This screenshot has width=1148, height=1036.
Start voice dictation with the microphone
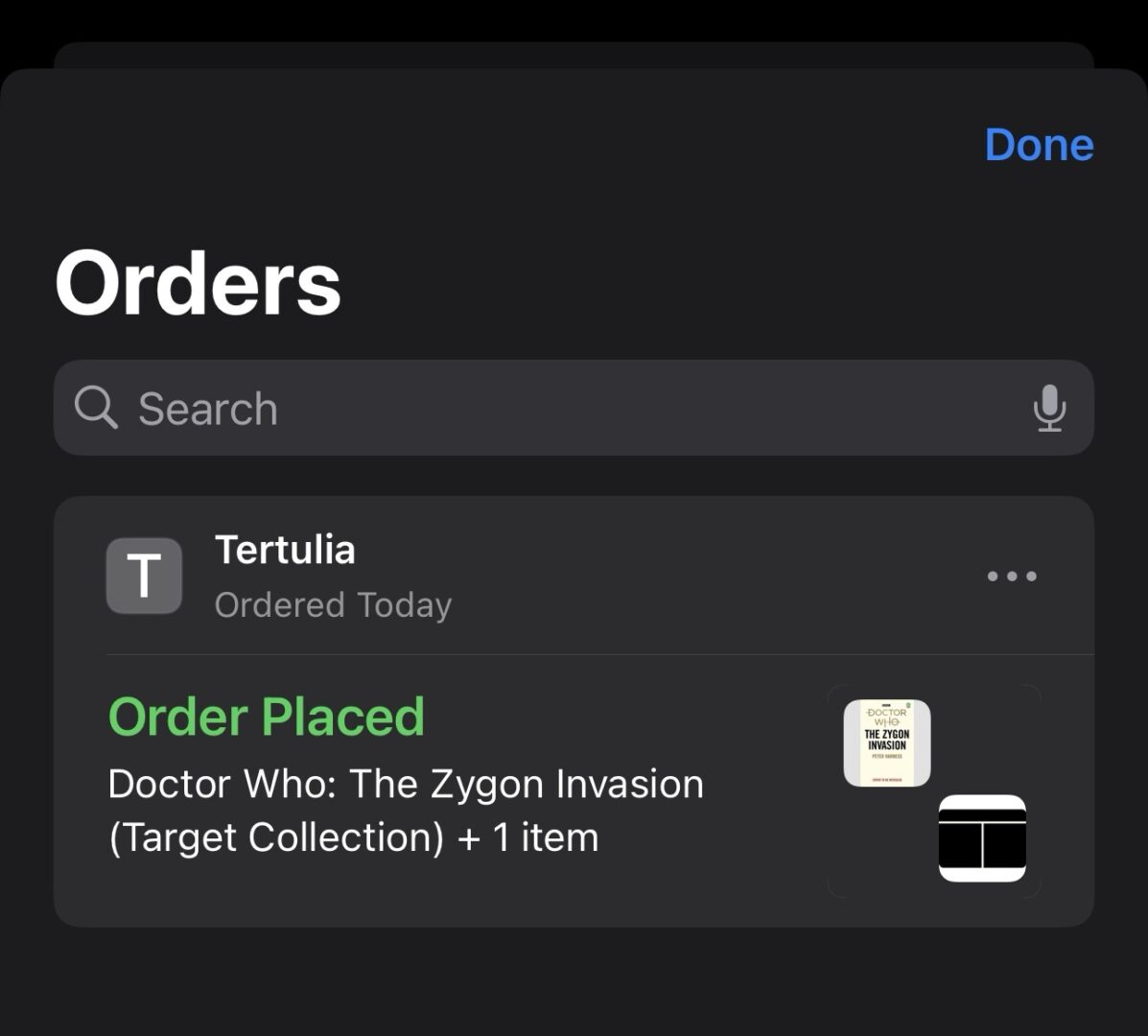coord(1049,409)
